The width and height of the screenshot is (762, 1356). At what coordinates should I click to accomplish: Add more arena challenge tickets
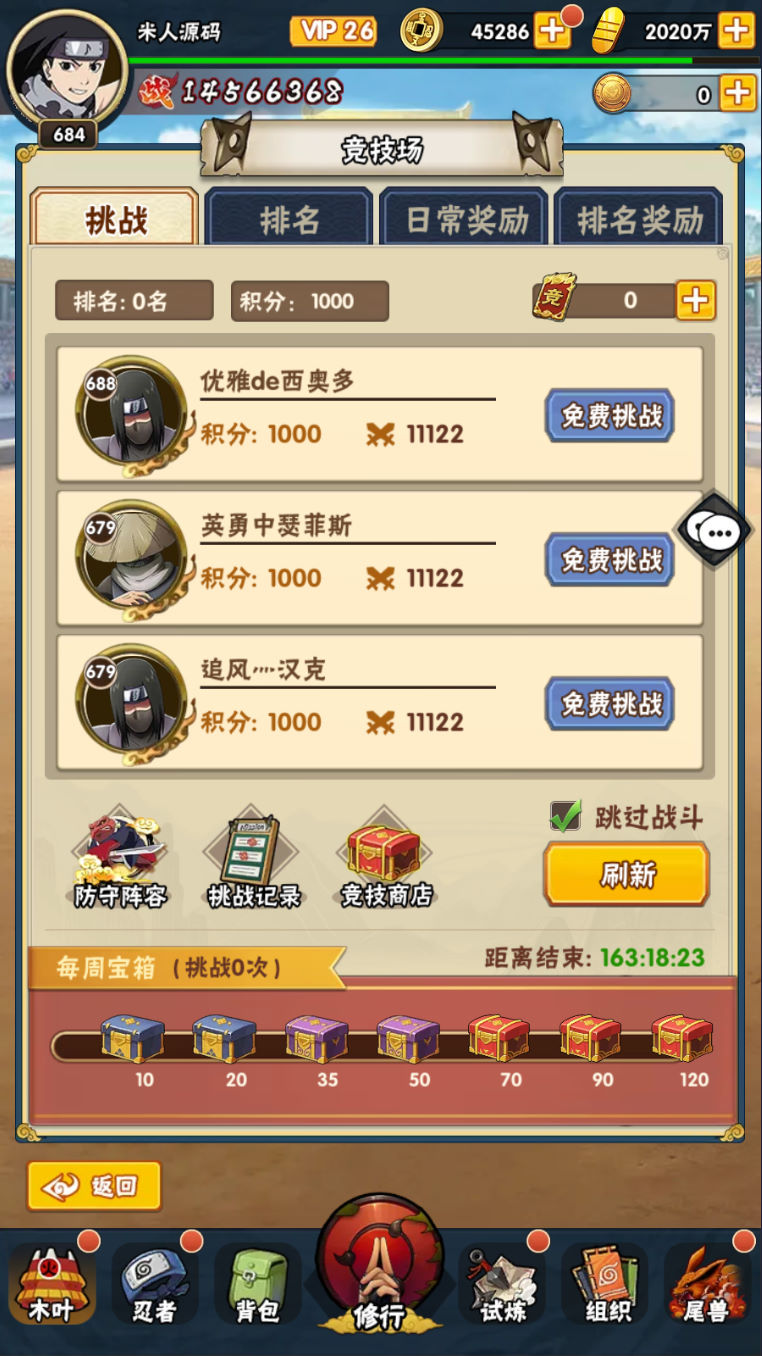tap(696, 300)
